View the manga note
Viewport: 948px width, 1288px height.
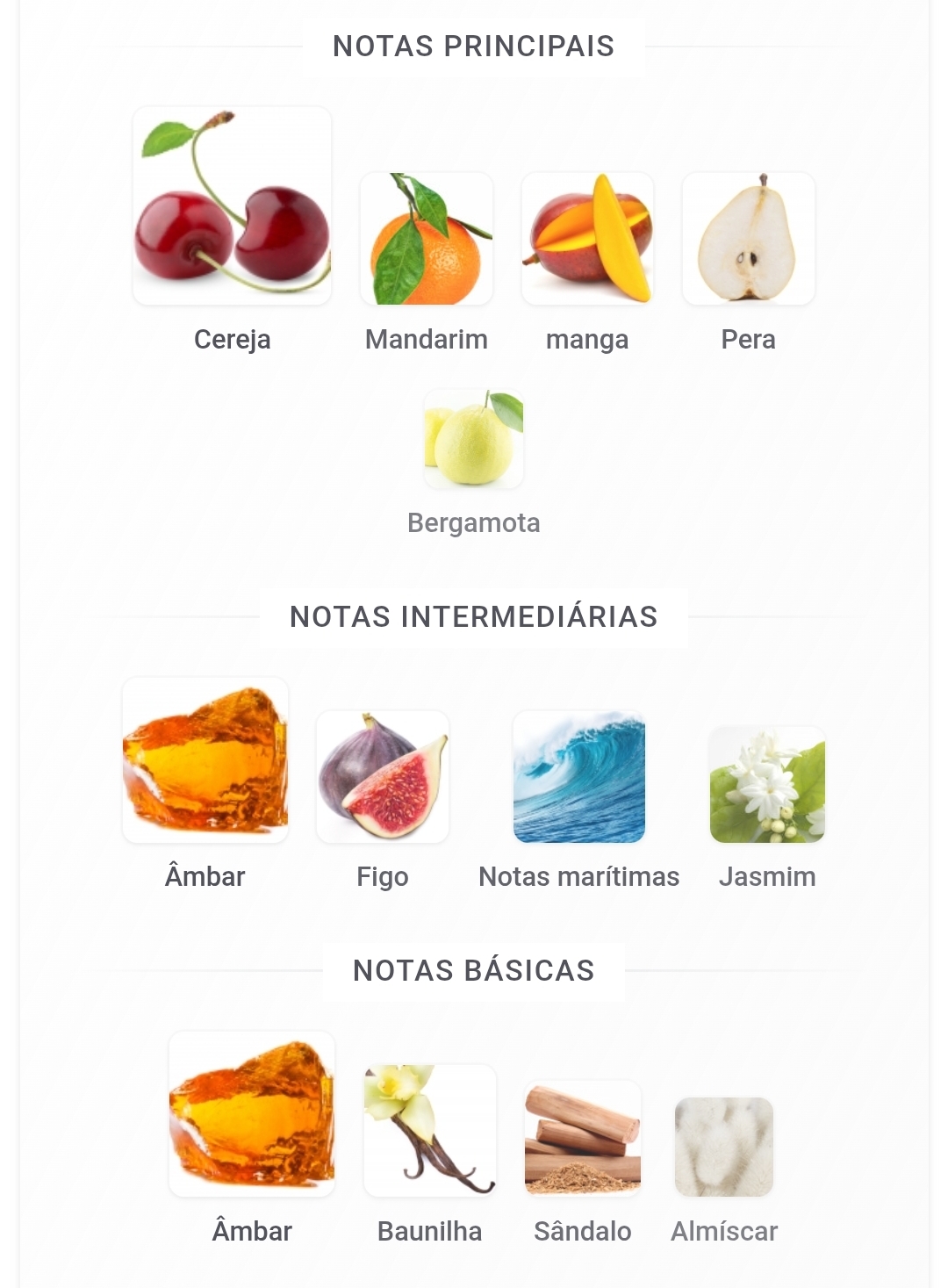pos(587,239)
